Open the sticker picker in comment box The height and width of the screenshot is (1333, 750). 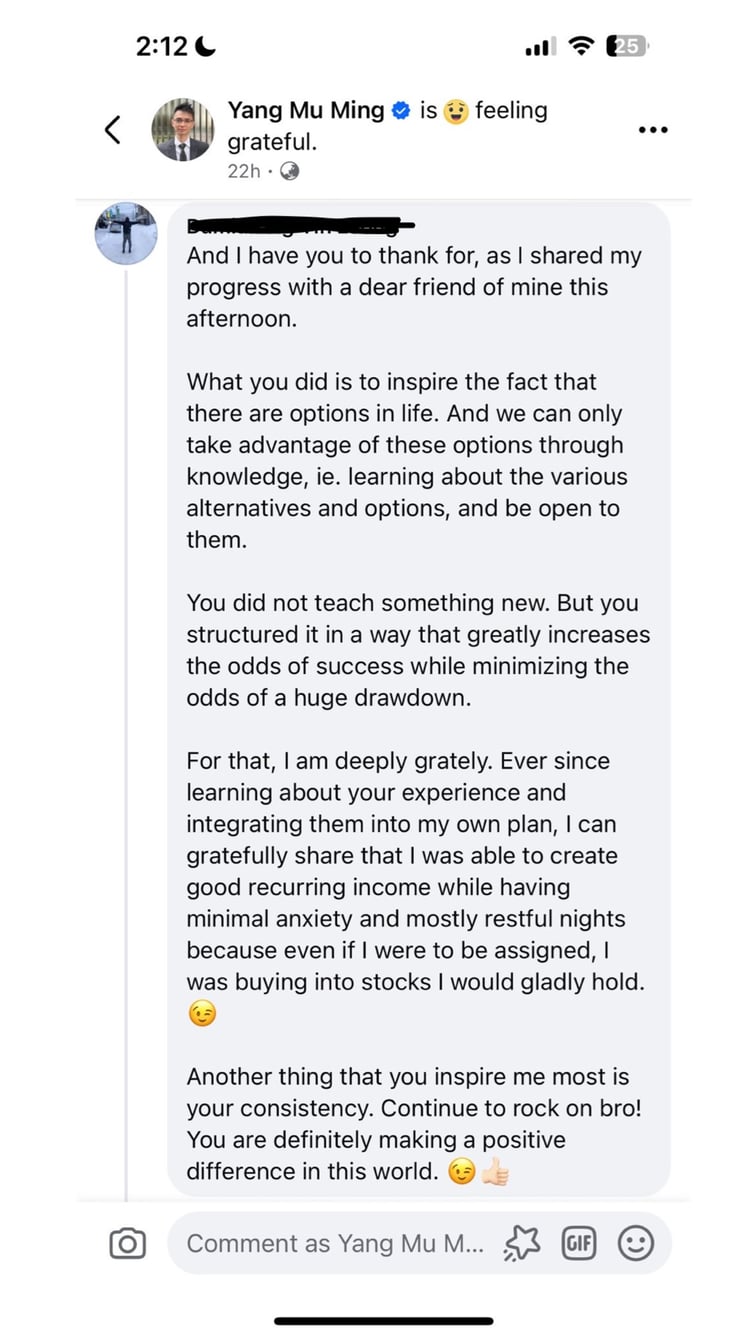(x=522, y=1243)
